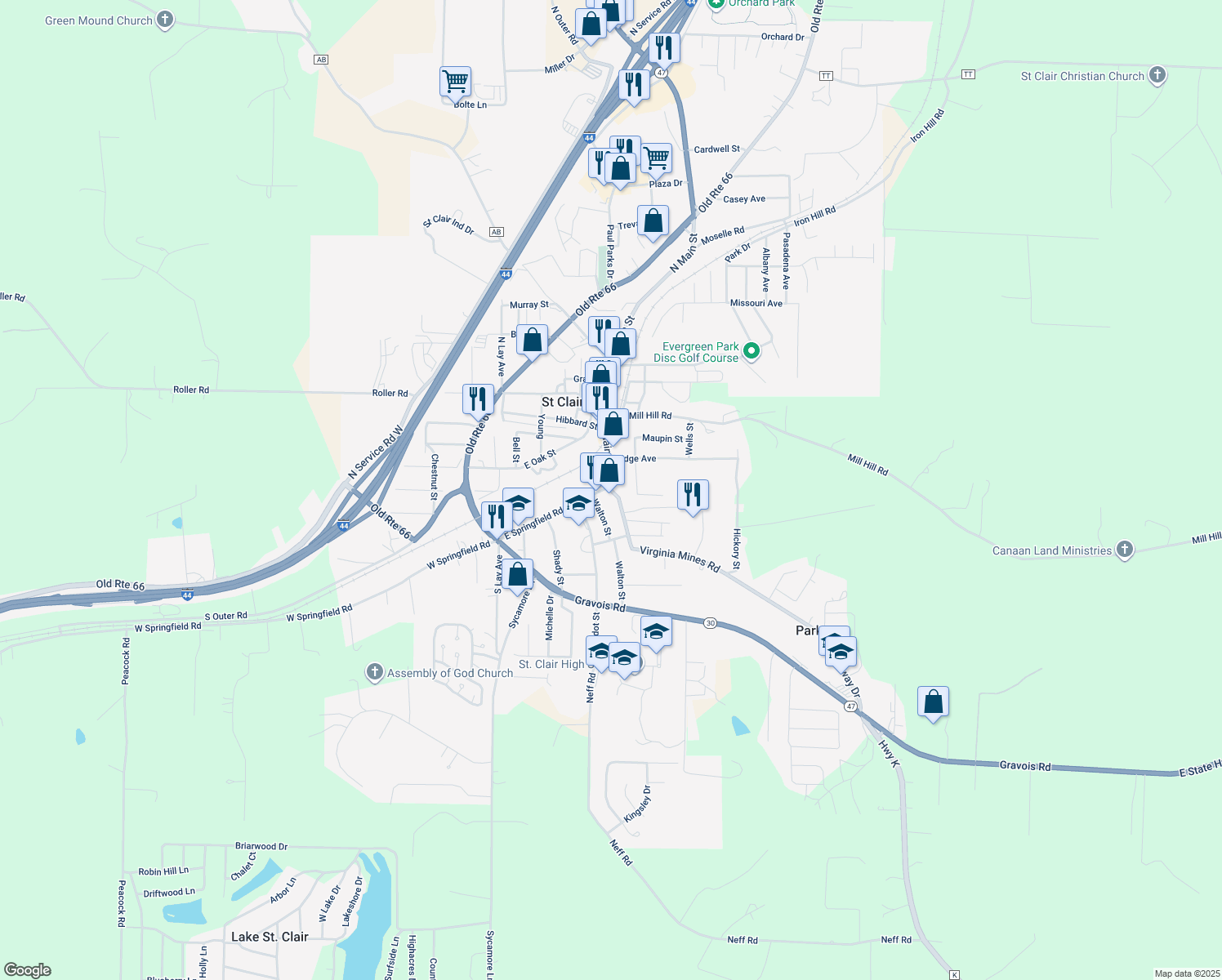Tap the shopping bag marker by S Lay Ave

(x=518, y=574)
